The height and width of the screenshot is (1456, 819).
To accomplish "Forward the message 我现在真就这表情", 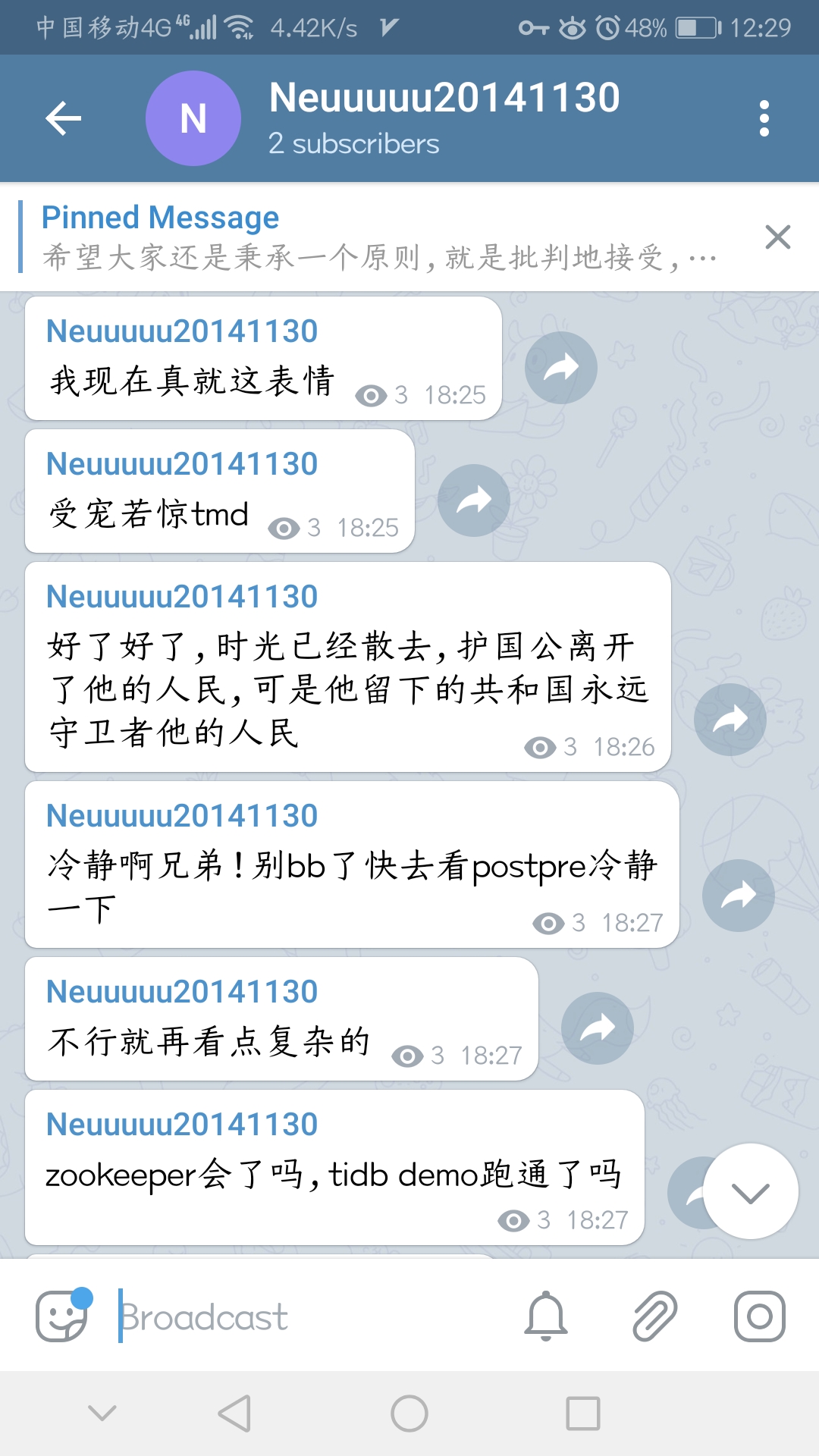I will point(561,368).
